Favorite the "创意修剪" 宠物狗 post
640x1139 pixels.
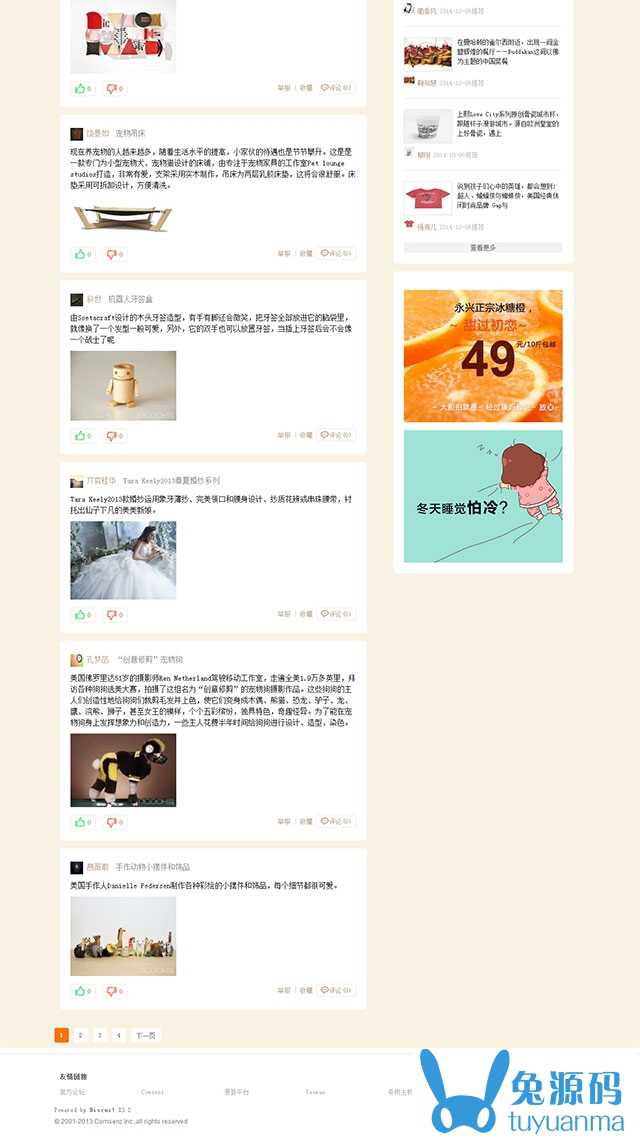[306, 821]
